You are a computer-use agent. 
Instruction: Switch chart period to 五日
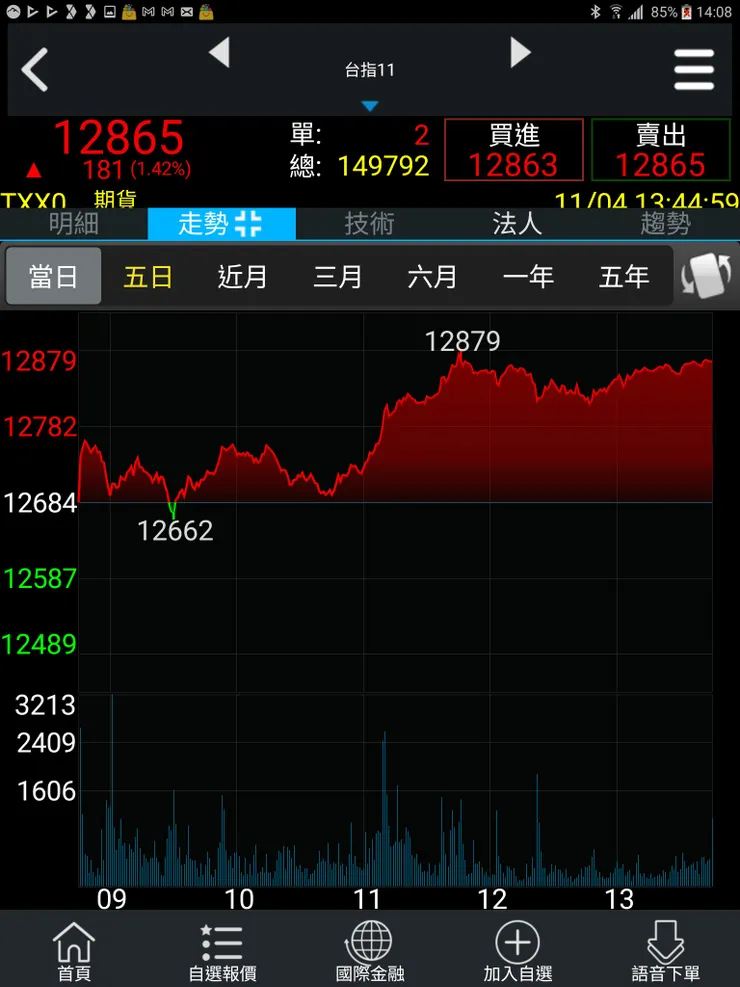(x=147, y=276)
